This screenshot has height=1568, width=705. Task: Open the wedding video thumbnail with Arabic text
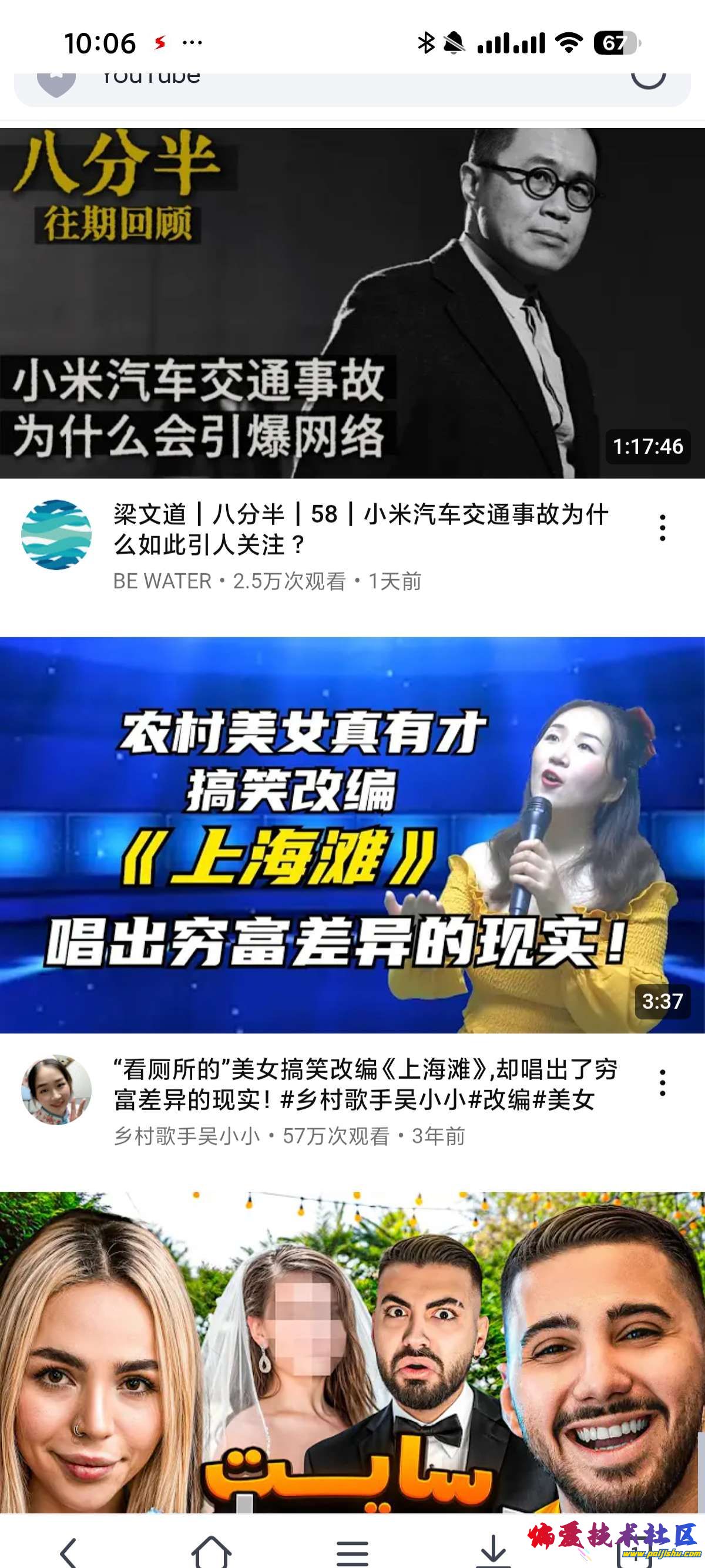click(x=352, y=1351)
